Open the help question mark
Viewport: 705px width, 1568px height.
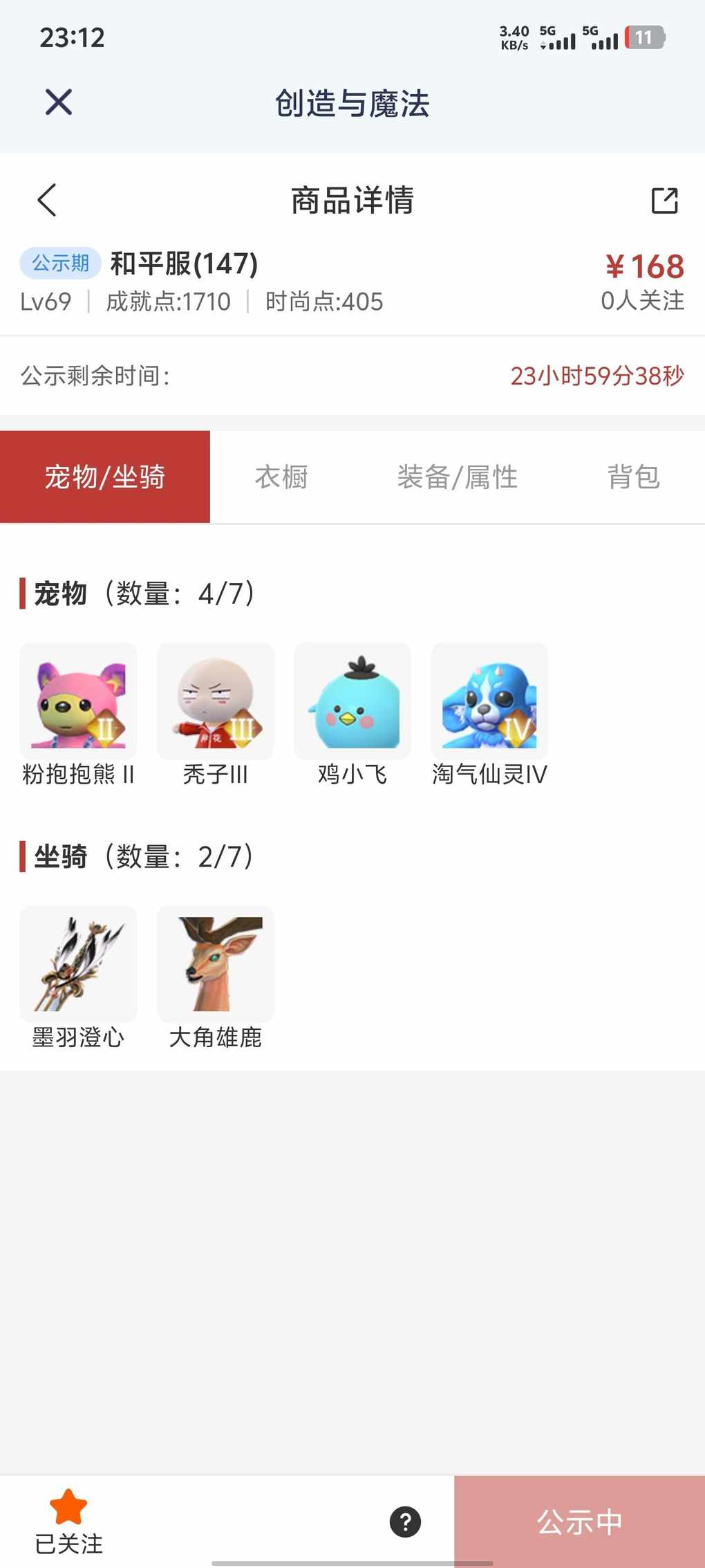pyautogui.click(x=405, y=1522)
